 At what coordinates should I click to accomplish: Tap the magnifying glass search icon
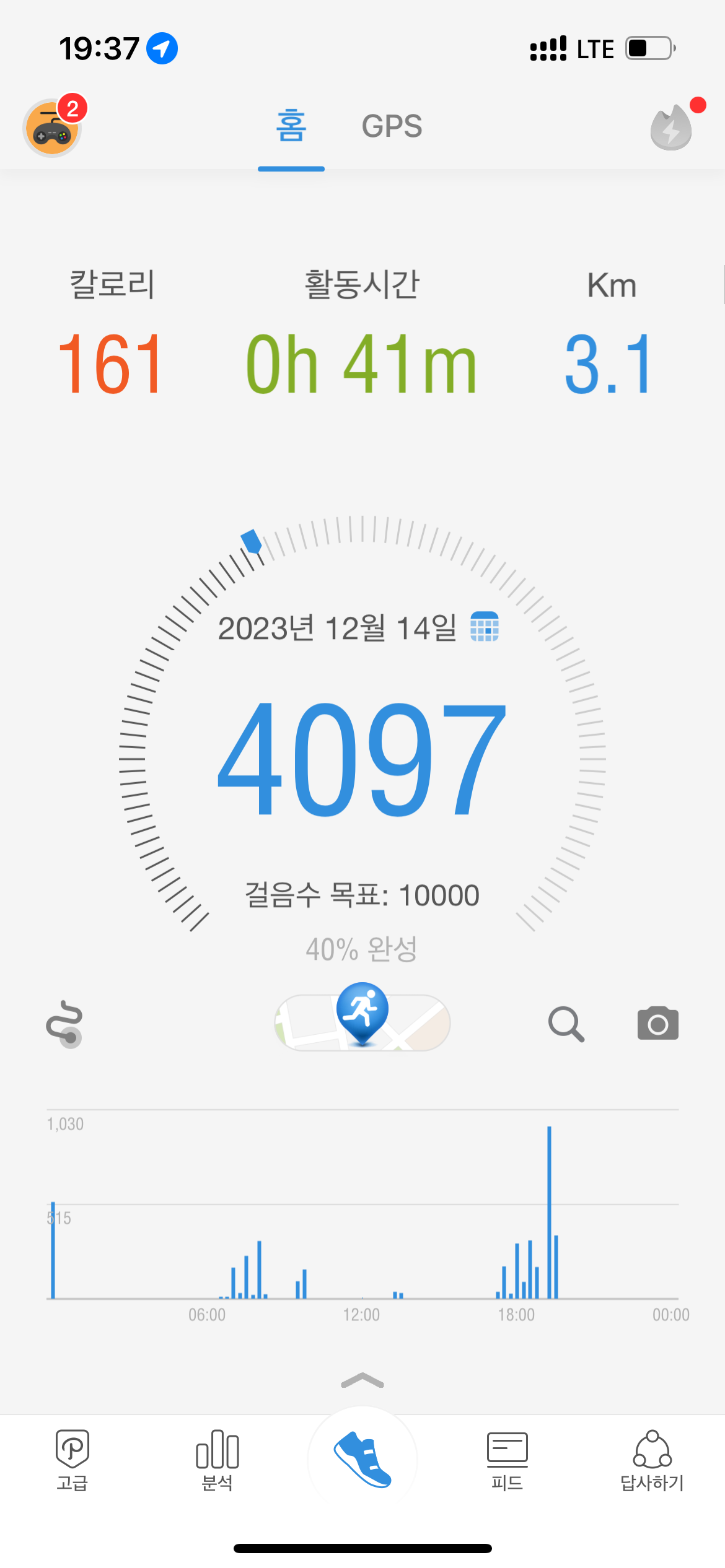(x=566, y=1024)
